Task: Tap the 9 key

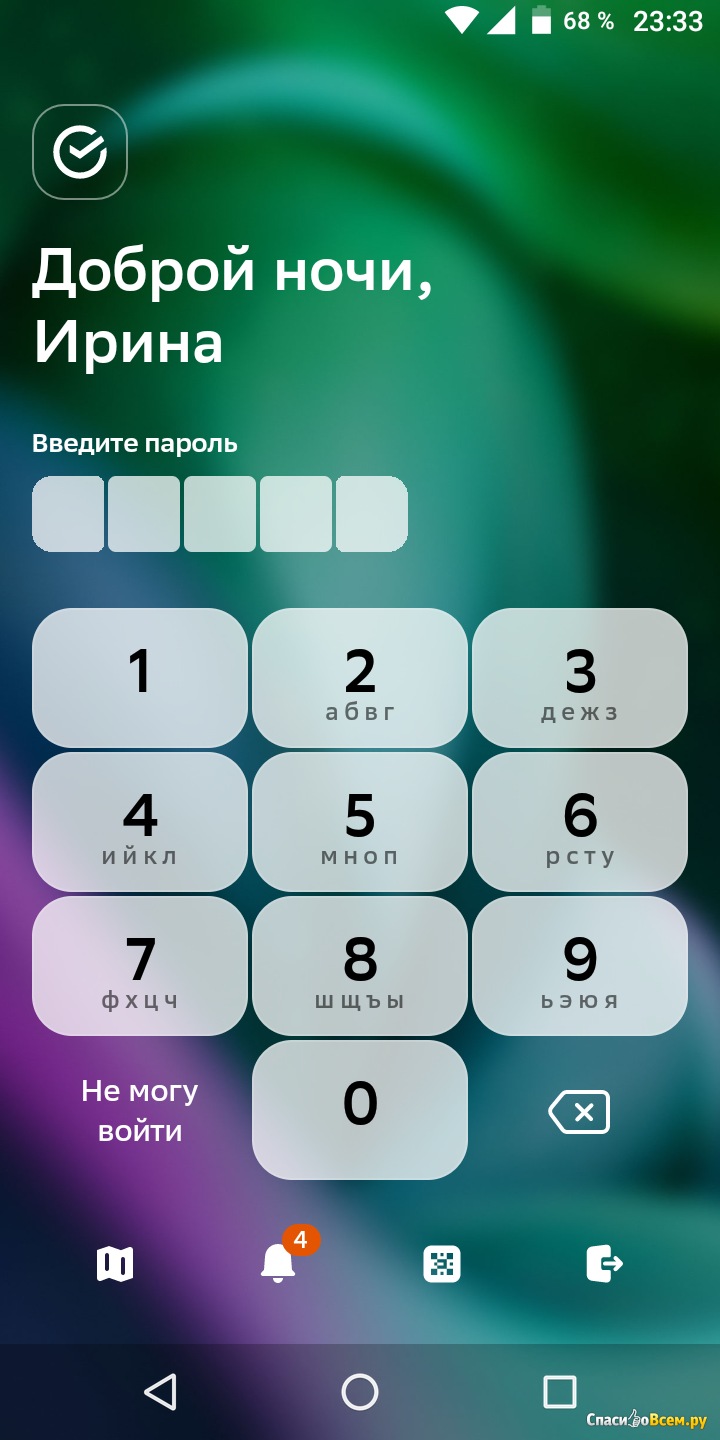Action: pos(580,966)
